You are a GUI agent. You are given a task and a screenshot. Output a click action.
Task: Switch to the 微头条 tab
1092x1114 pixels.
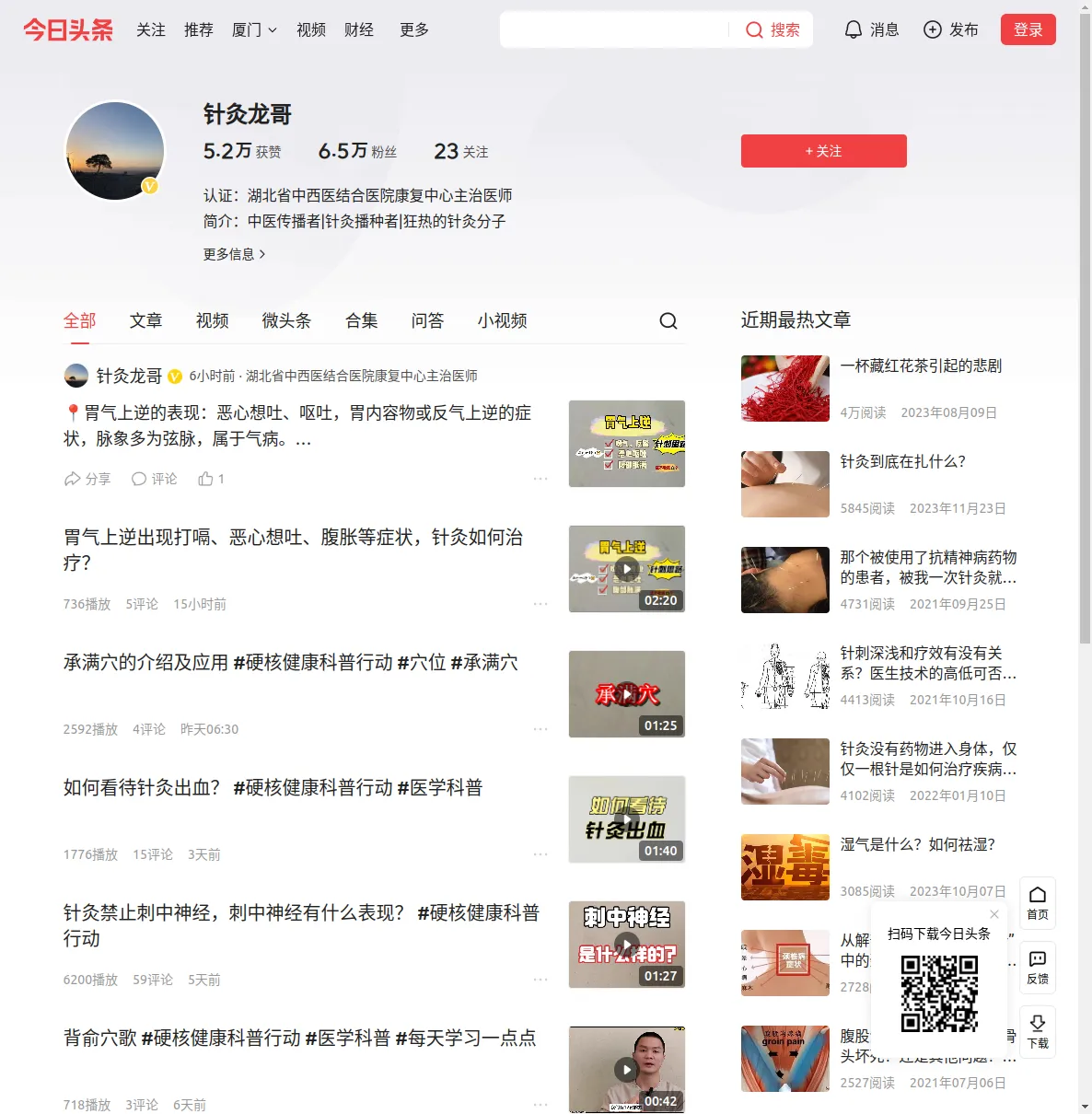286,320
